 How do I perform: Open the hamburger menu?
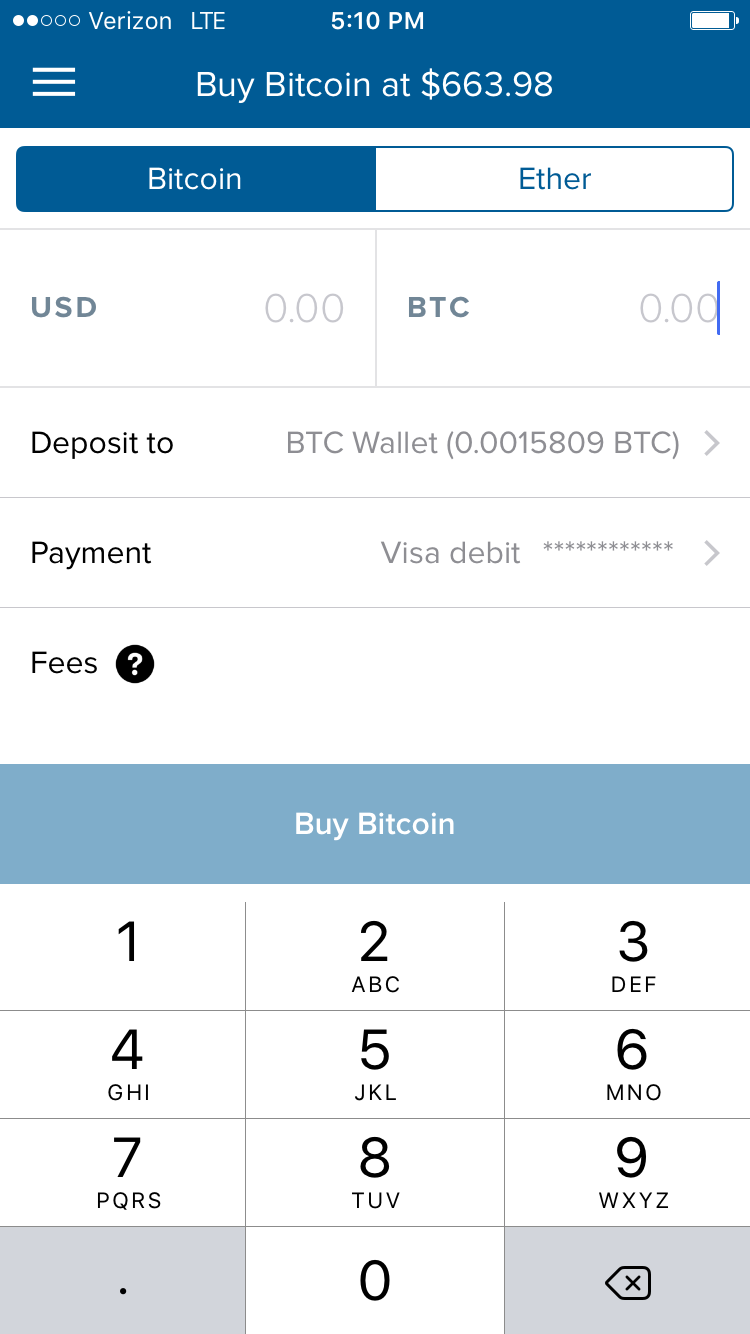[54, 82]
